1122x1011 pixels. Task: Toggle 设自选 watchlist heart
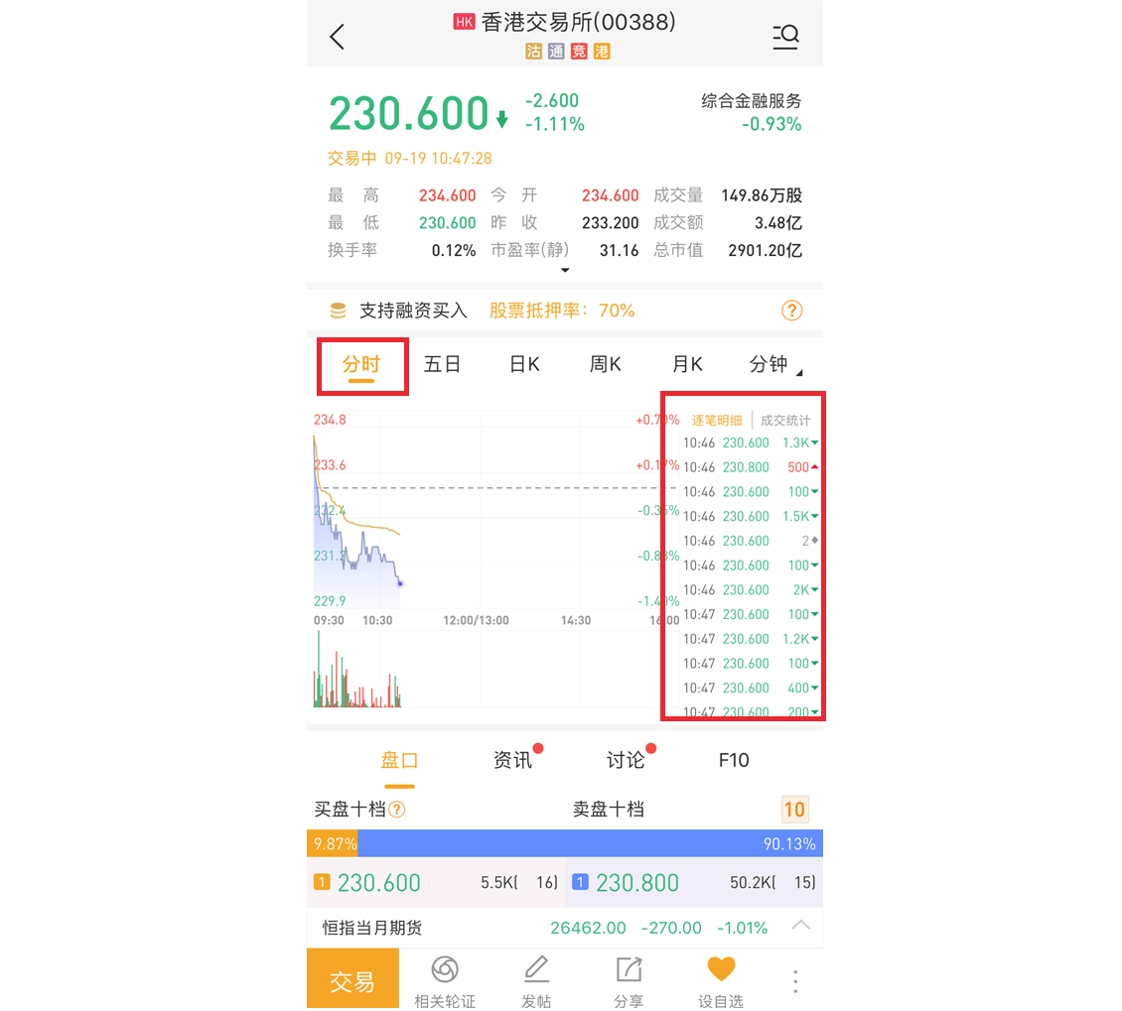721,981
